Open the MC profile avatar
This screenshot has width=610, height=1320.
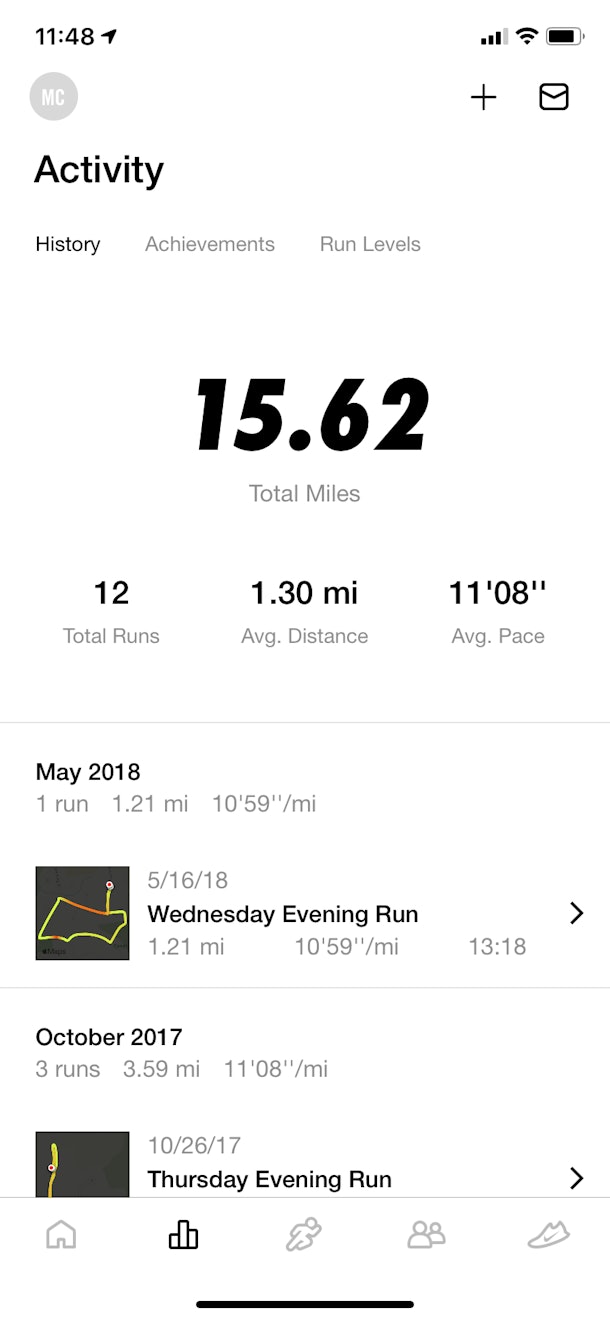tap(54, 97)
